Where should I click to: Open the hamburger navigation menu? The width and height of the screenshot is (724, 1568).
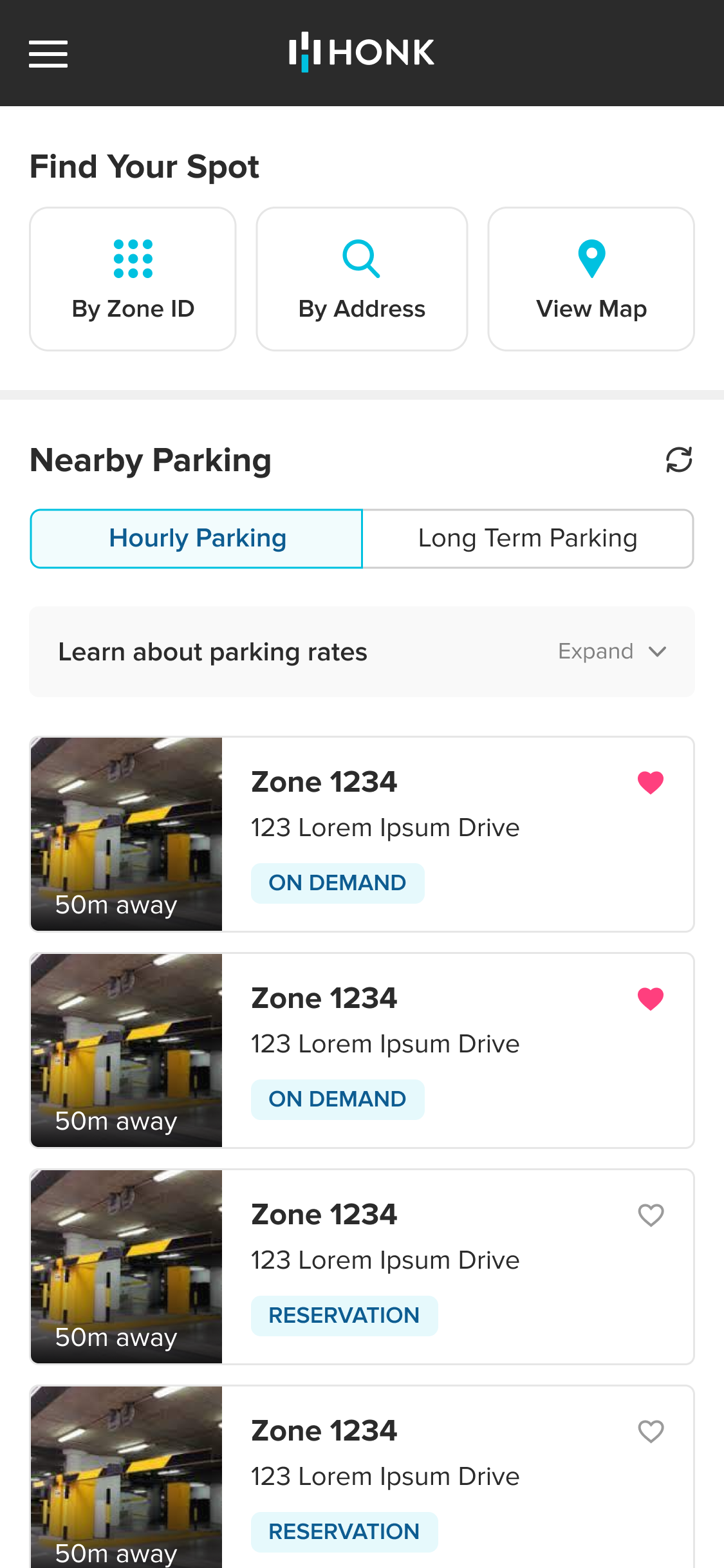coord(48,53)
